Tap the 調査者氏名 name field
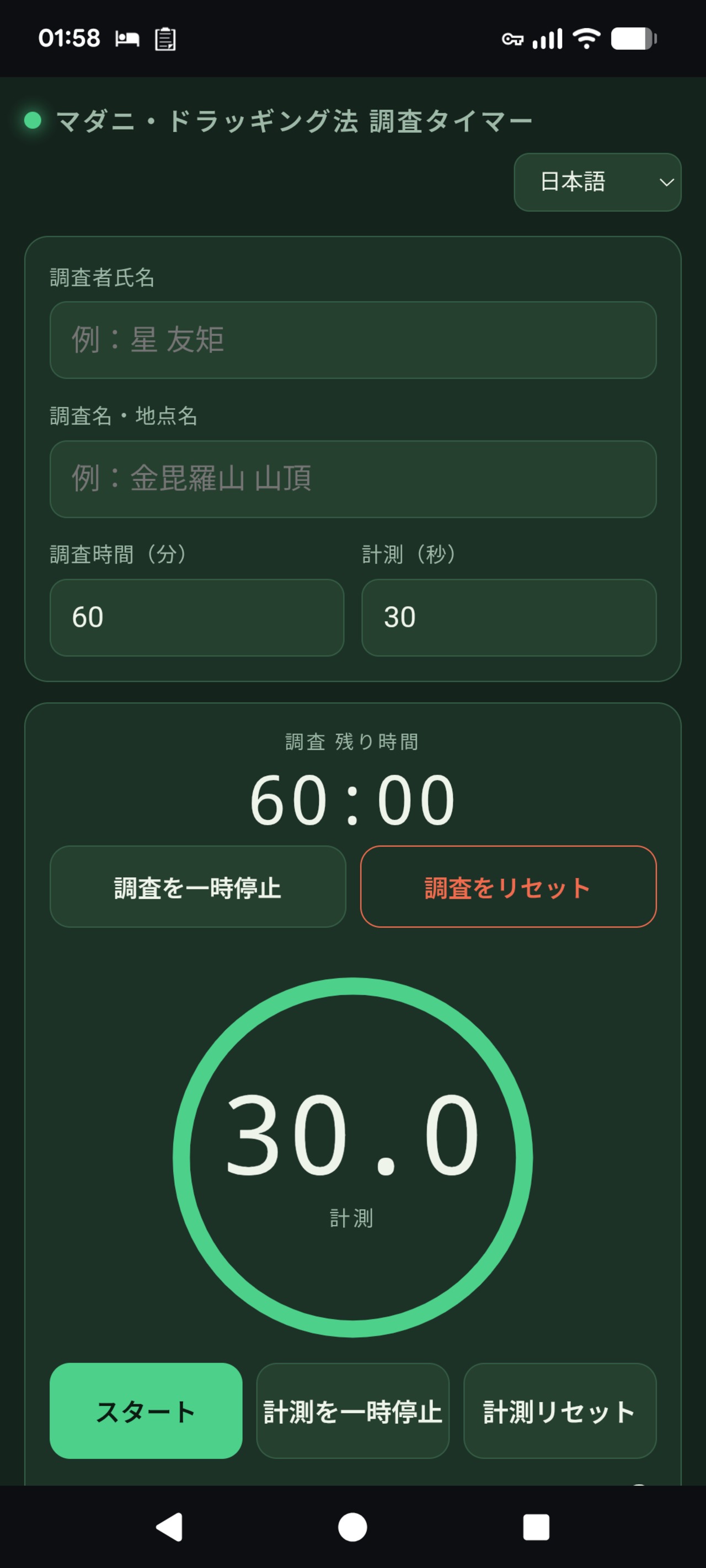Image resolution: width=706 pixels, height=1568 pixels. [x=352, y=340]
